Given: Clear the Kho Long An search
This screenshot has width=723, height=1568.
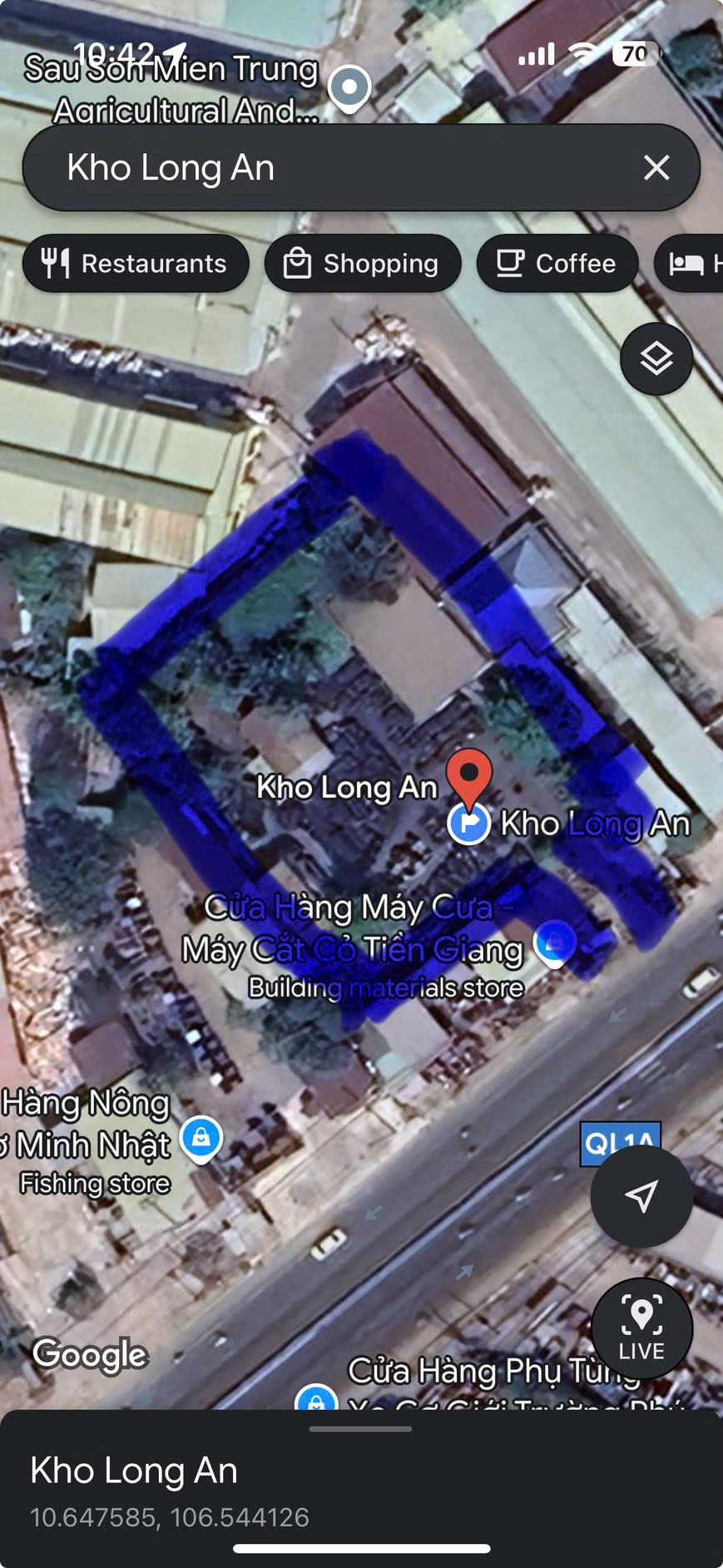Looking at the screenshot, I should click(656, 167).
